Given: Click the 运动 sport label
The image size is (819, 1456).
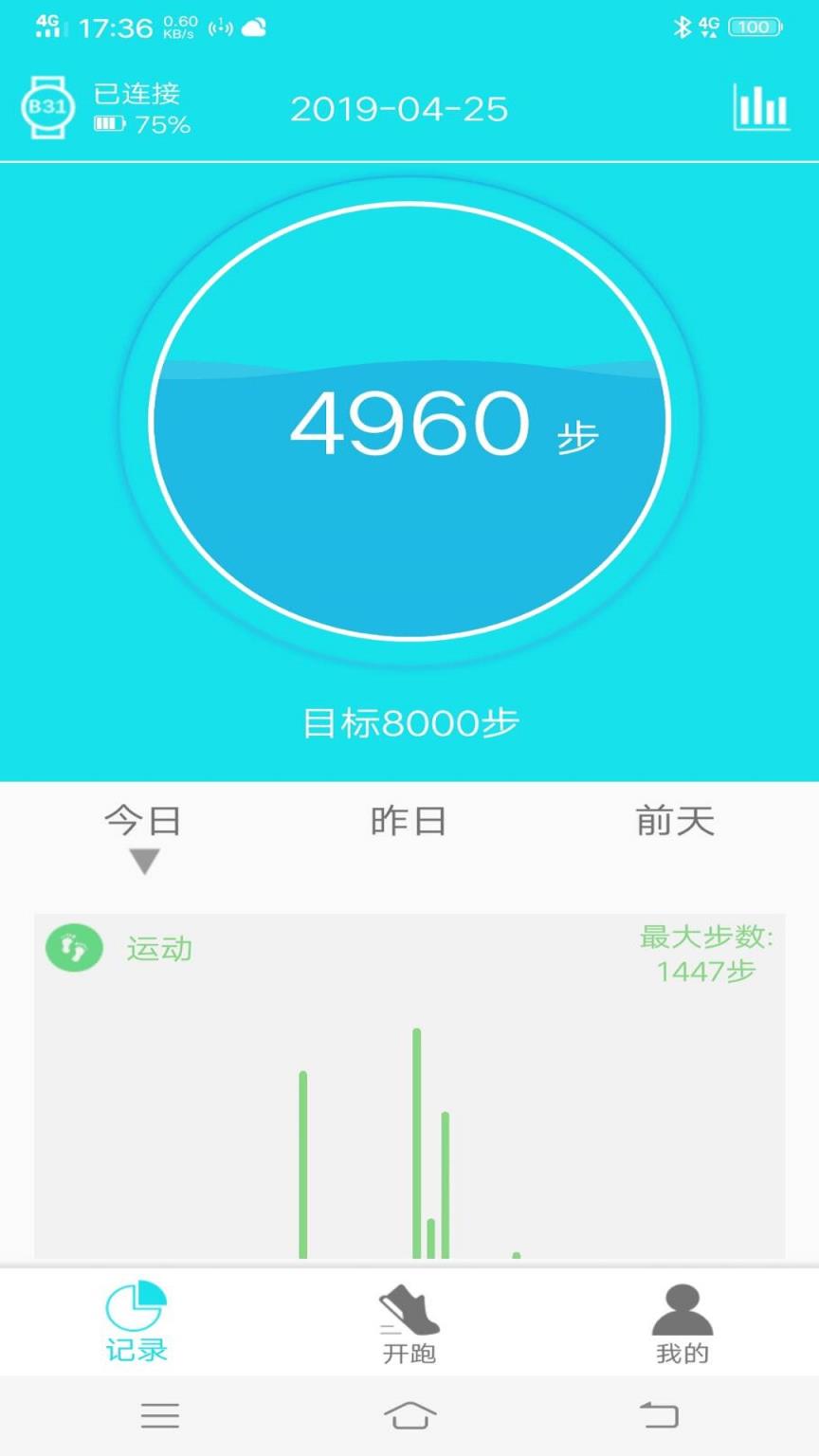Looking at the screenshot, I should tap(157, 948).
